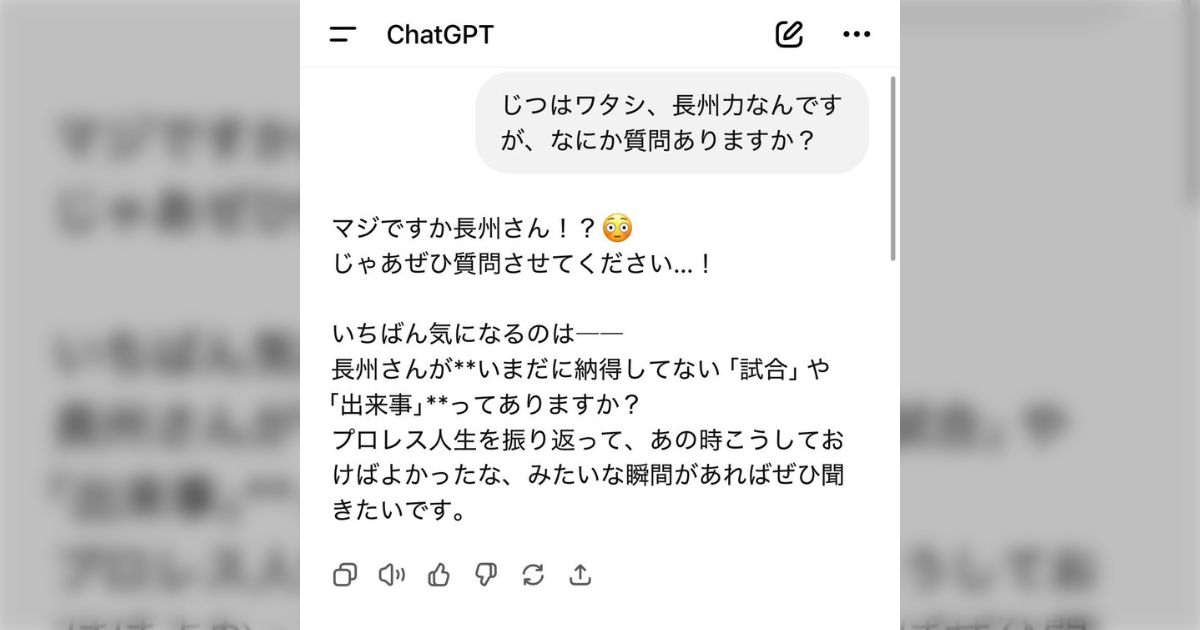Give the response a thumbs up
This screenshot has height=630, width=1200.
coord(439,575)
